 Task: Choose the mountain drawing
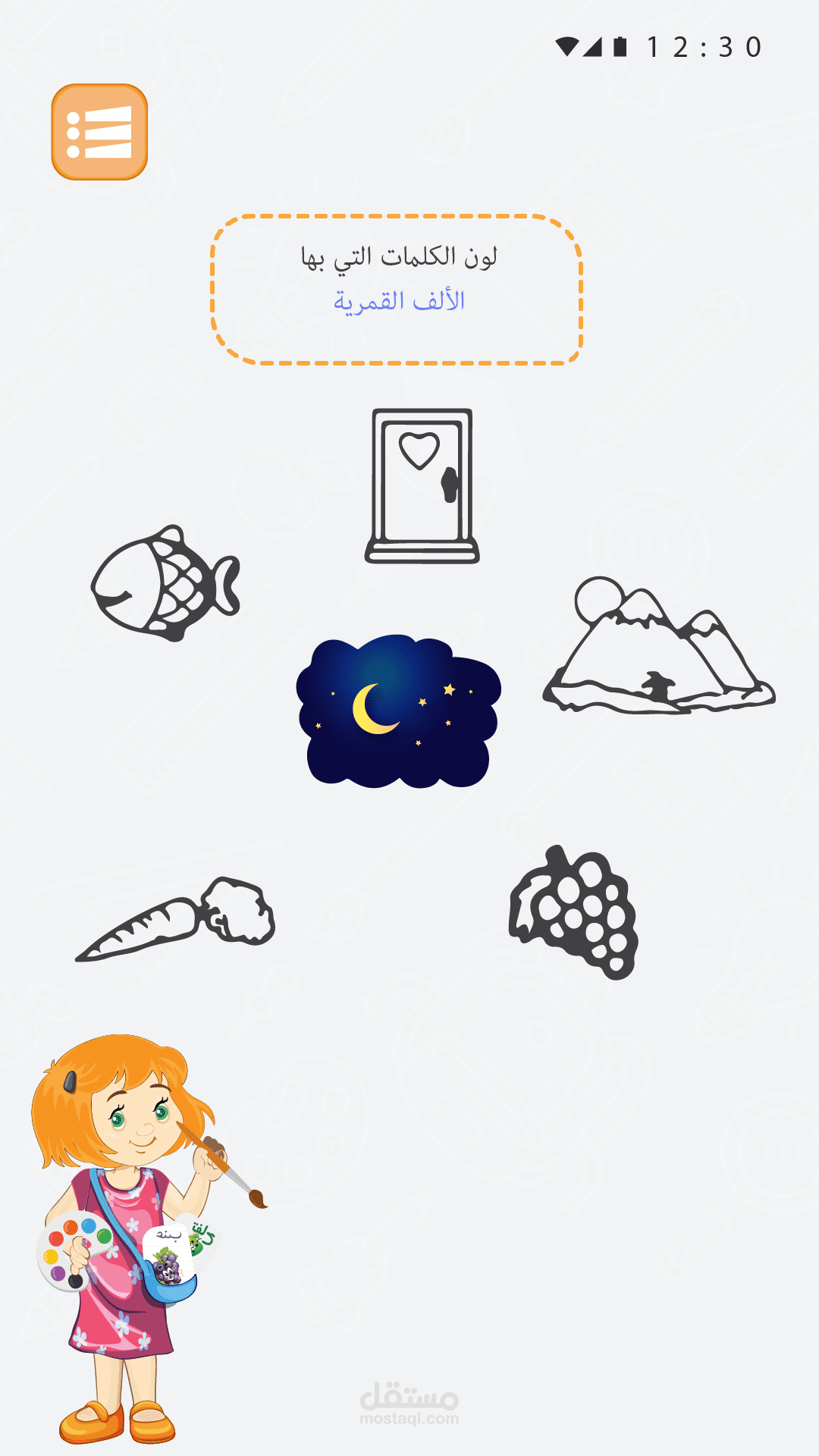pos(658,645)
